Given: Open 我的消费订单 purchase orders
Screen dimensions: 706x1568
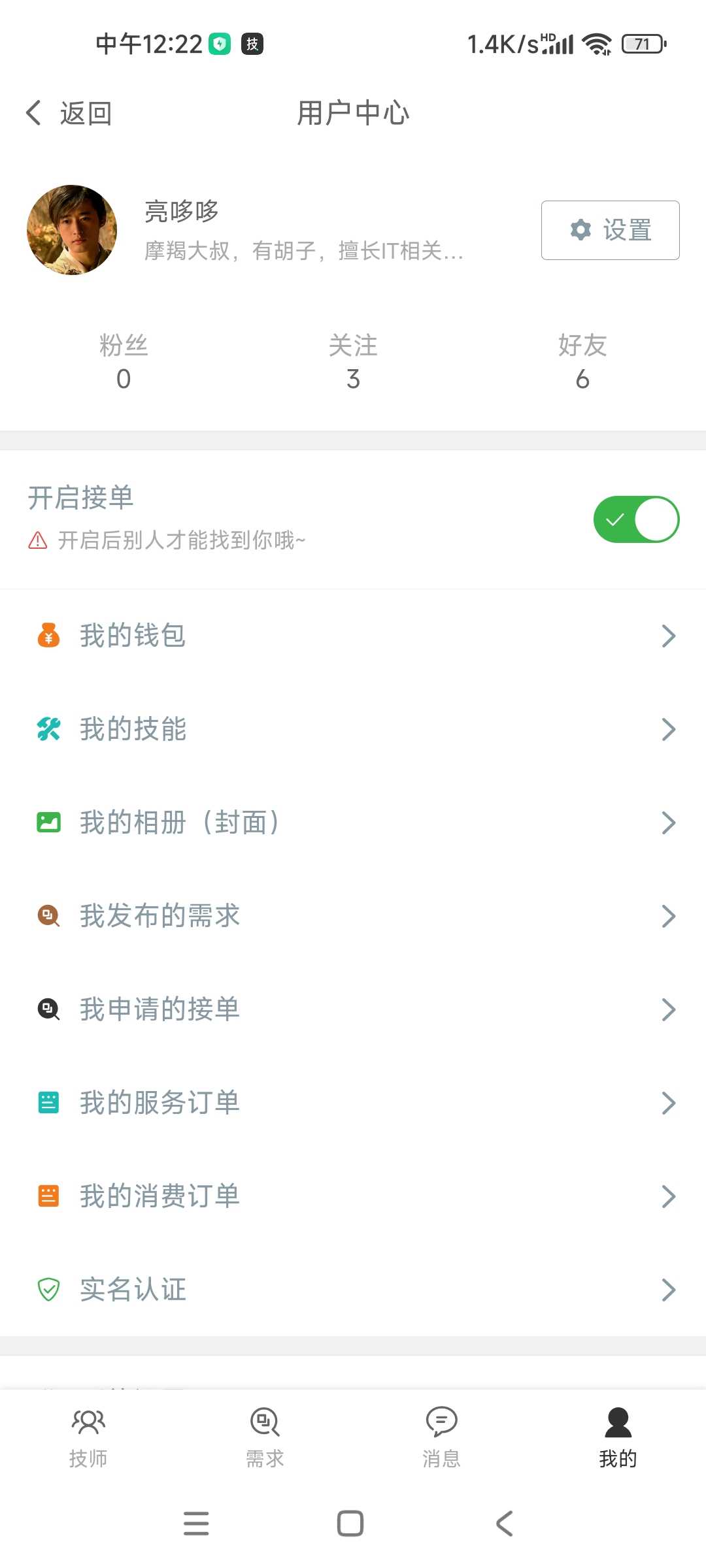Looking at the screenshot, I should coord(353,1196).
